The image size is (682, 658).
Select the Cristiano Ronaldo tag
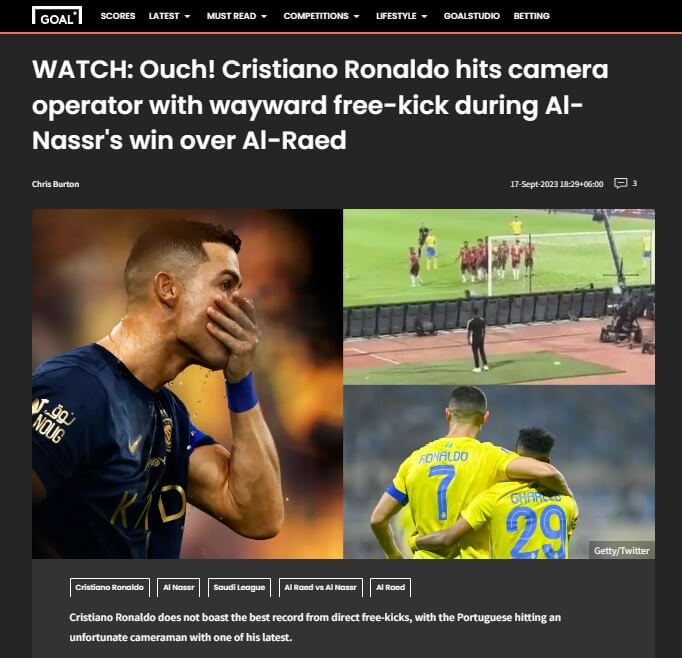110,588
